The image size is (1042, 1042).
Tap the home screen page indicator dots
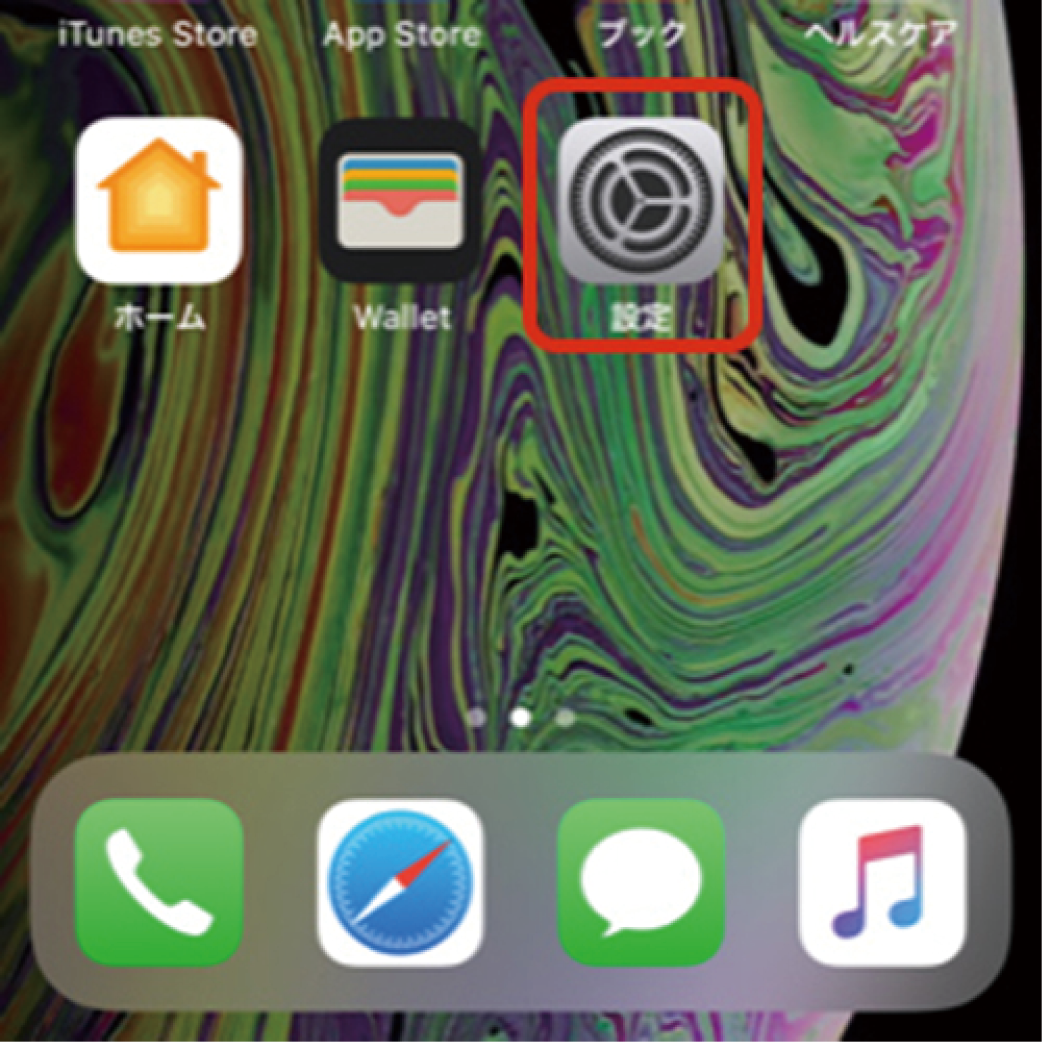(520, 717)
